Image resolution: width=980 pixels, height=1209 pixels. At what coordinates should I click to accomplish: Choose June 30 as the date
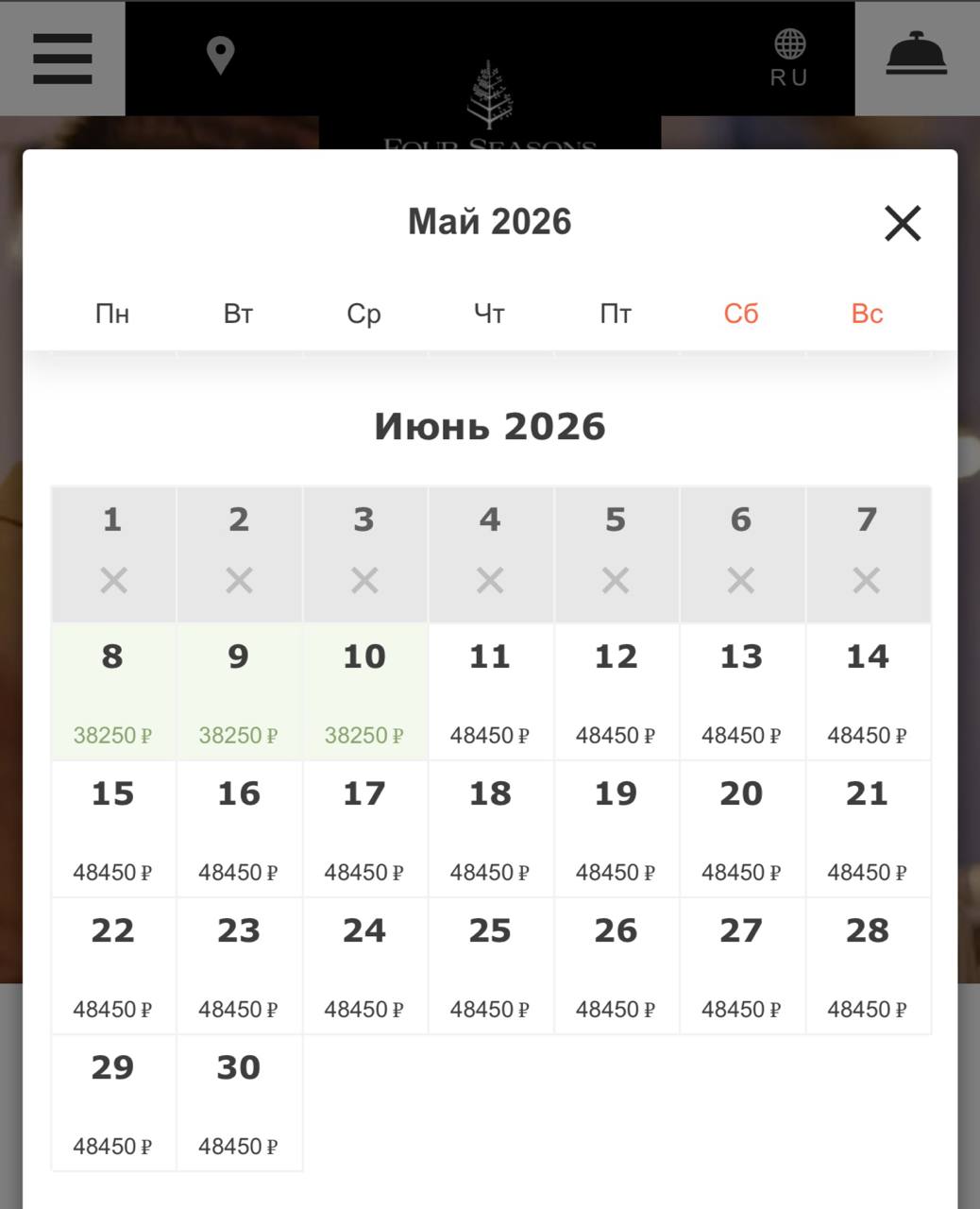pos(239,1102)
